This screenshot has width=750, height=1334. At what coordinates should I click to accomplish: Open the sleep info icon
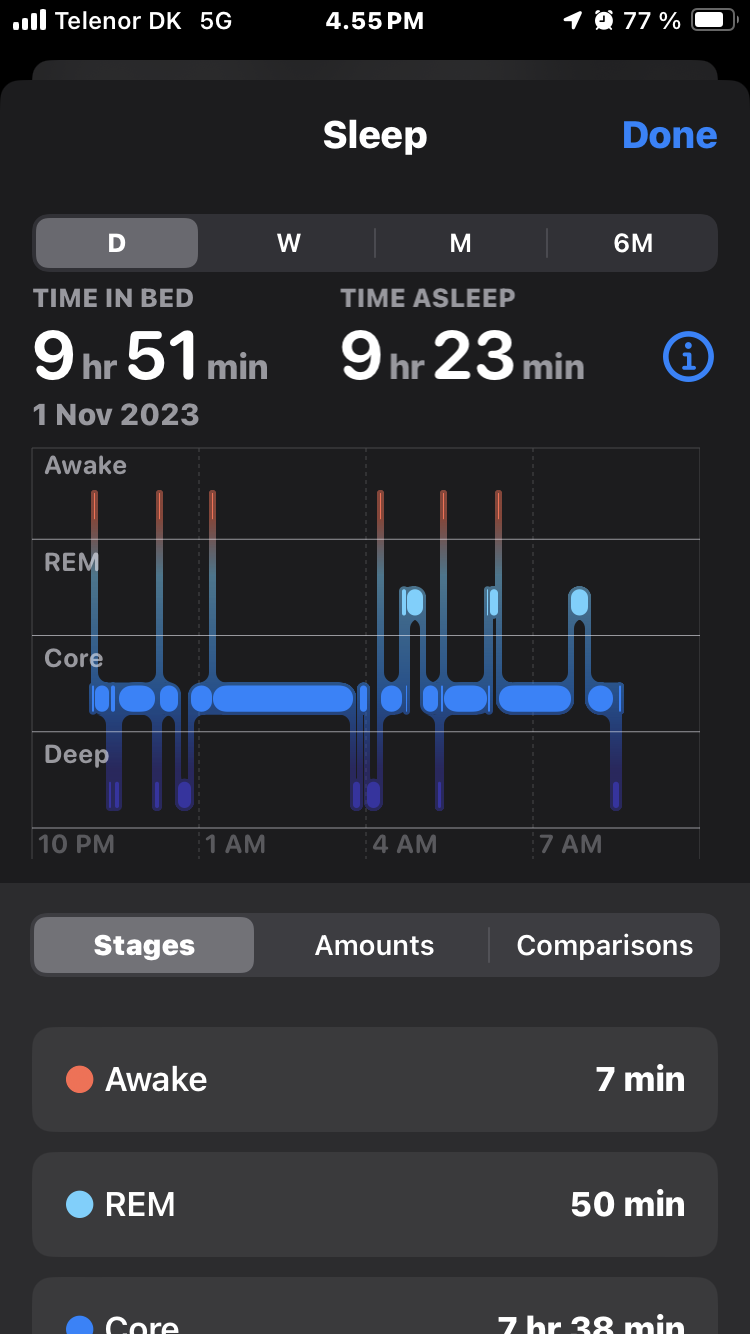click(x=688, y=356)
